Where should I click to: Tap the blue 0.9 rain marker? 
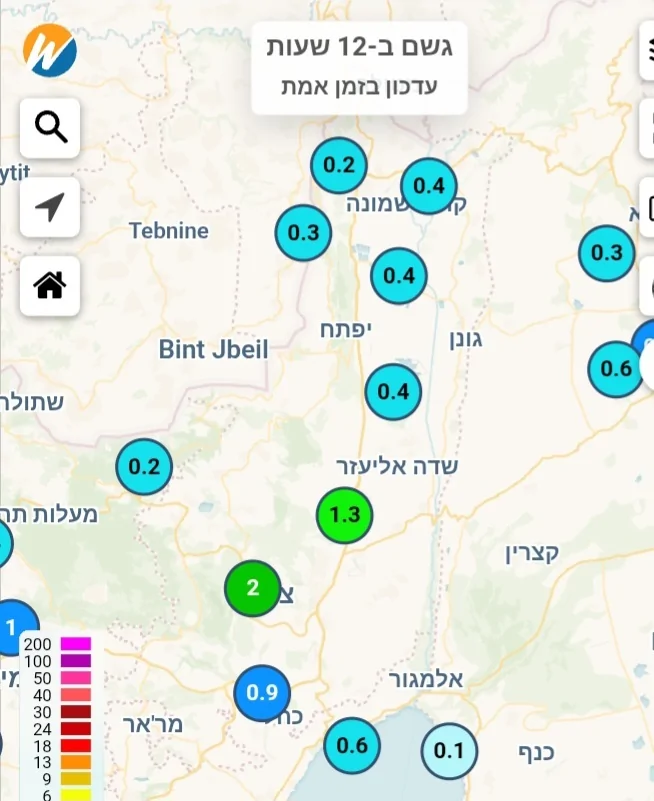point(262,692)
